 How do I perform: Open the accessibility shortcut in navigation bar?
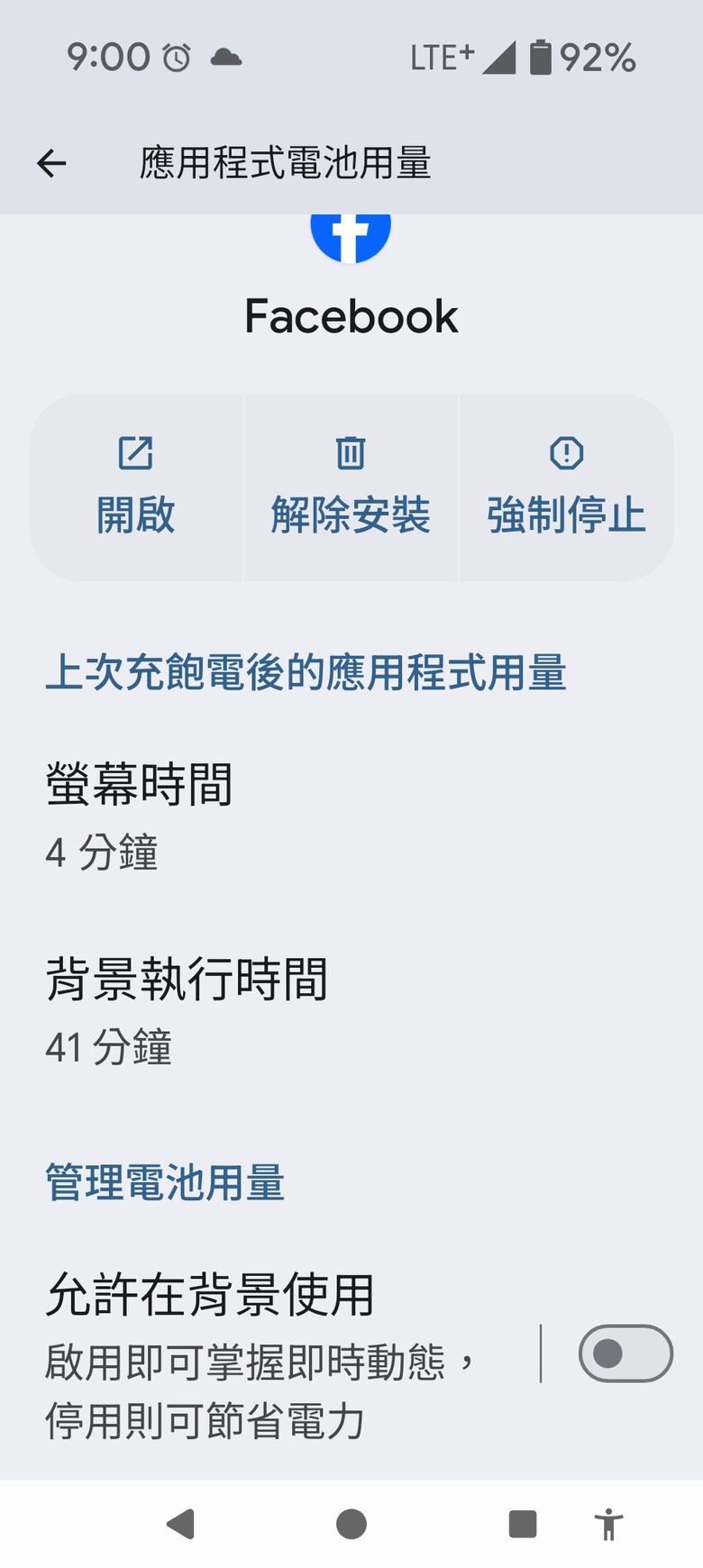[609, 1524]
